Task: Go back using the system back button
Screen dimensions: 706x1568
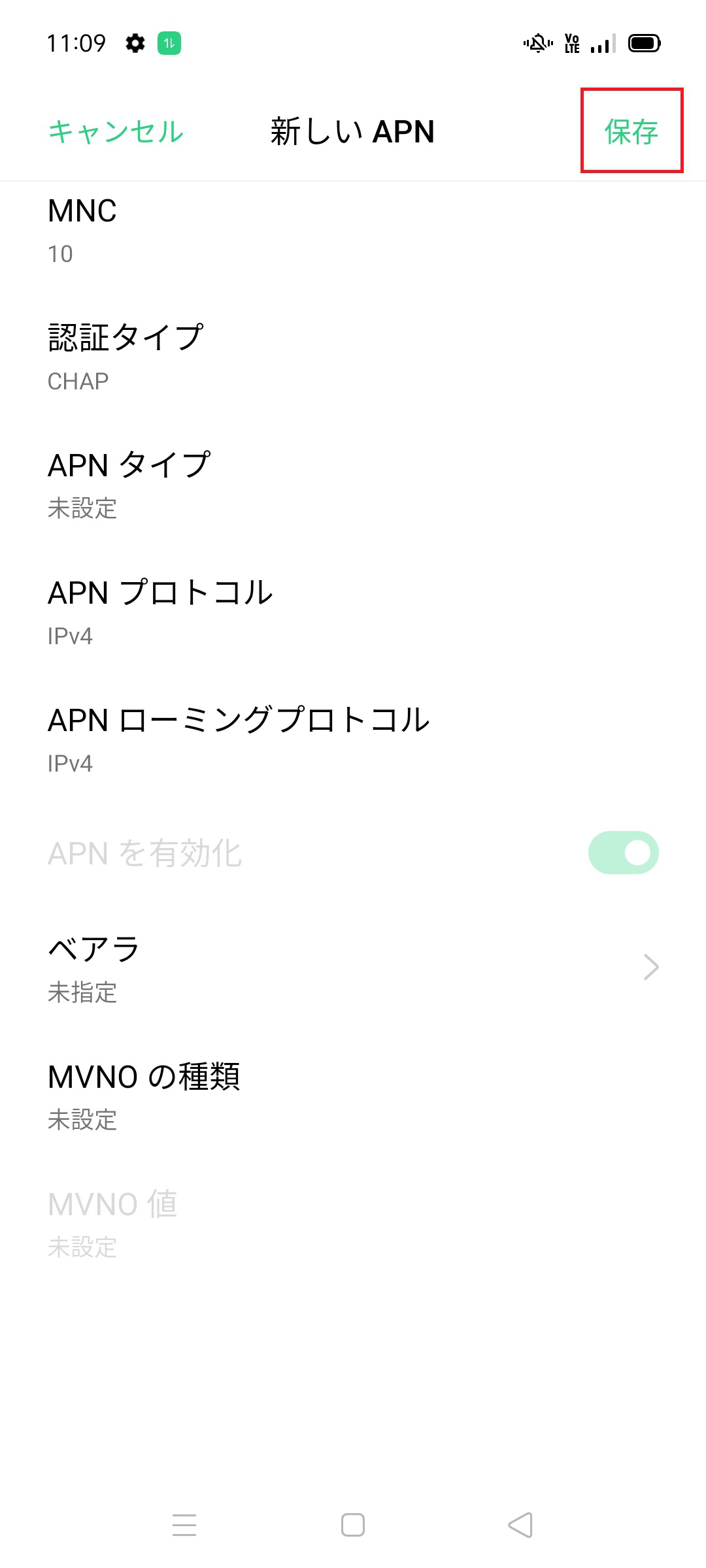Action: pos(520,1526)
